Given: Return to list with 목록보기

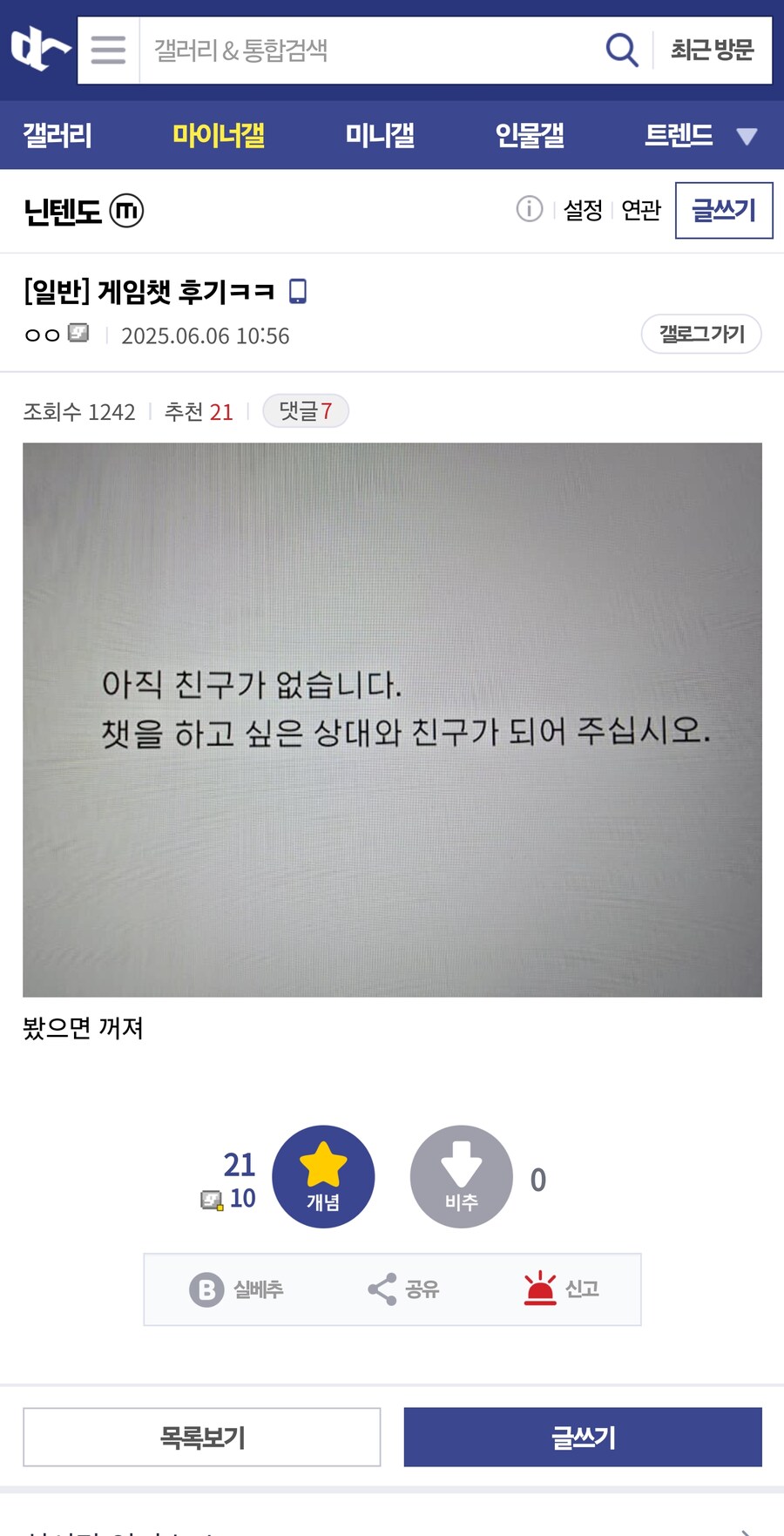Looking at the screenshot, I should (202, 1437).
